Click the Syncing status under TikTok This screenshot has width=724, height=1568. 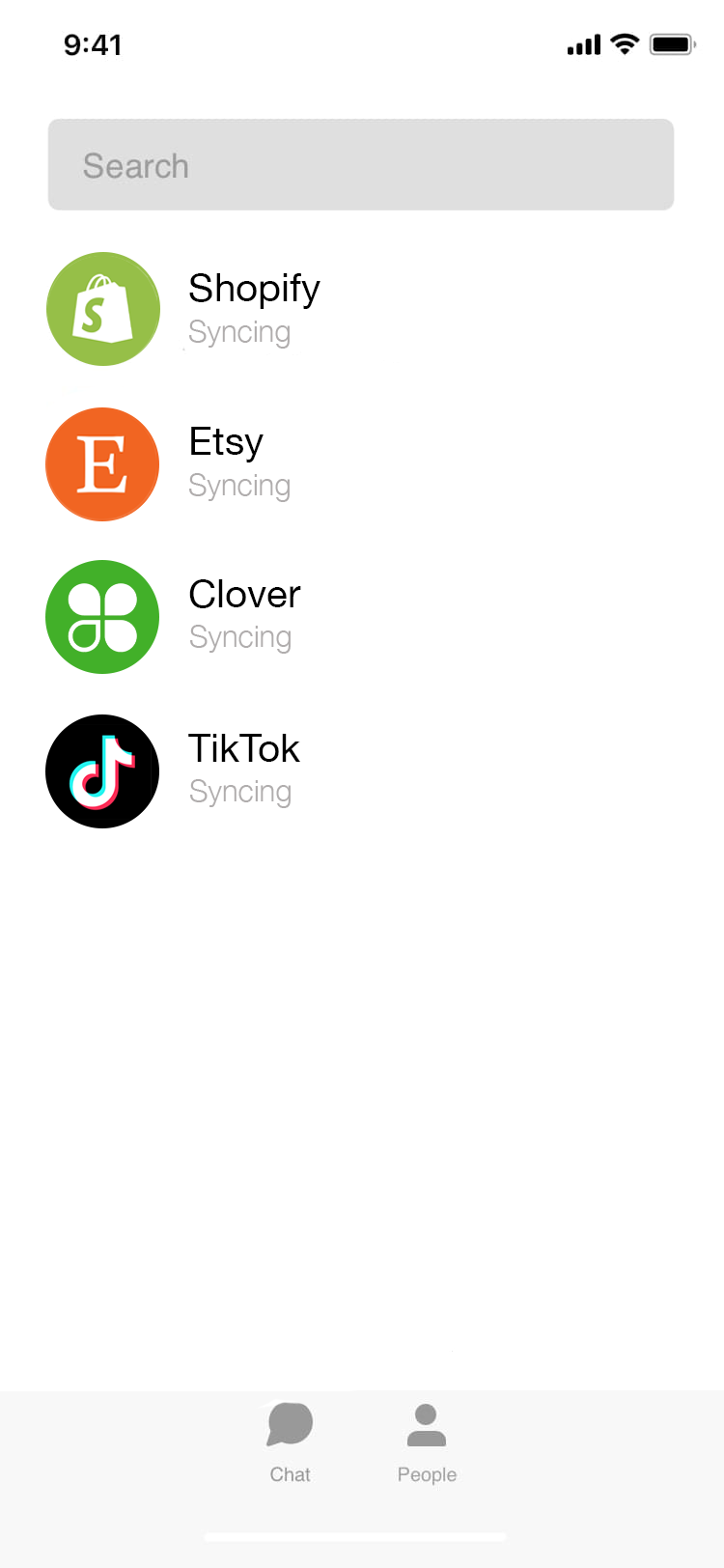click(239, 791)
